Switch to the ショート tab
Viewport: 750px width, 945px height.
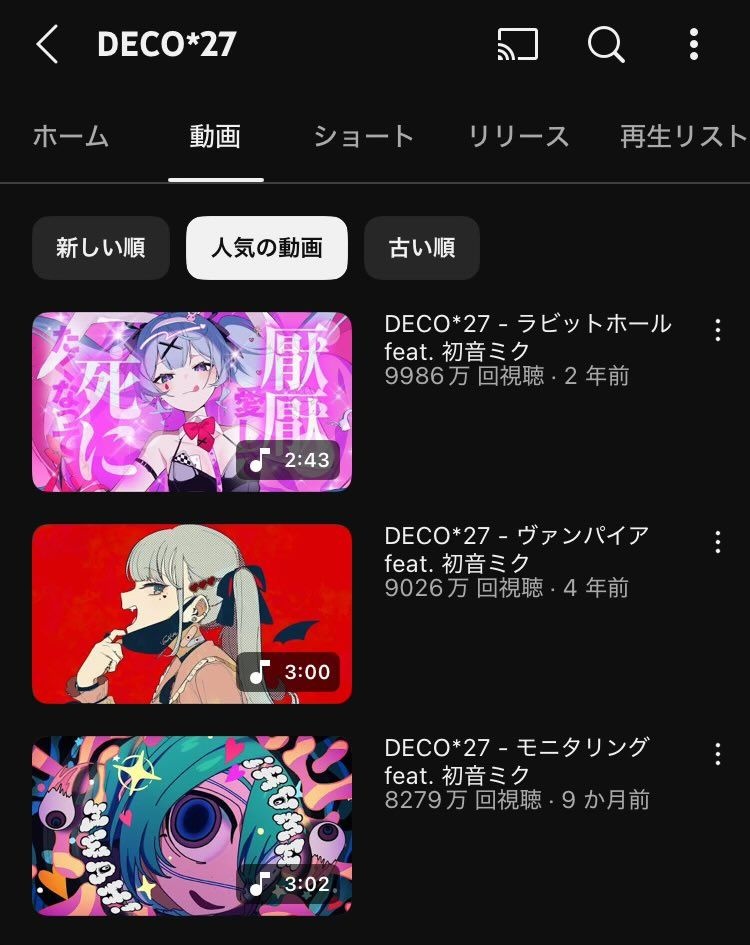click(363, 137)
